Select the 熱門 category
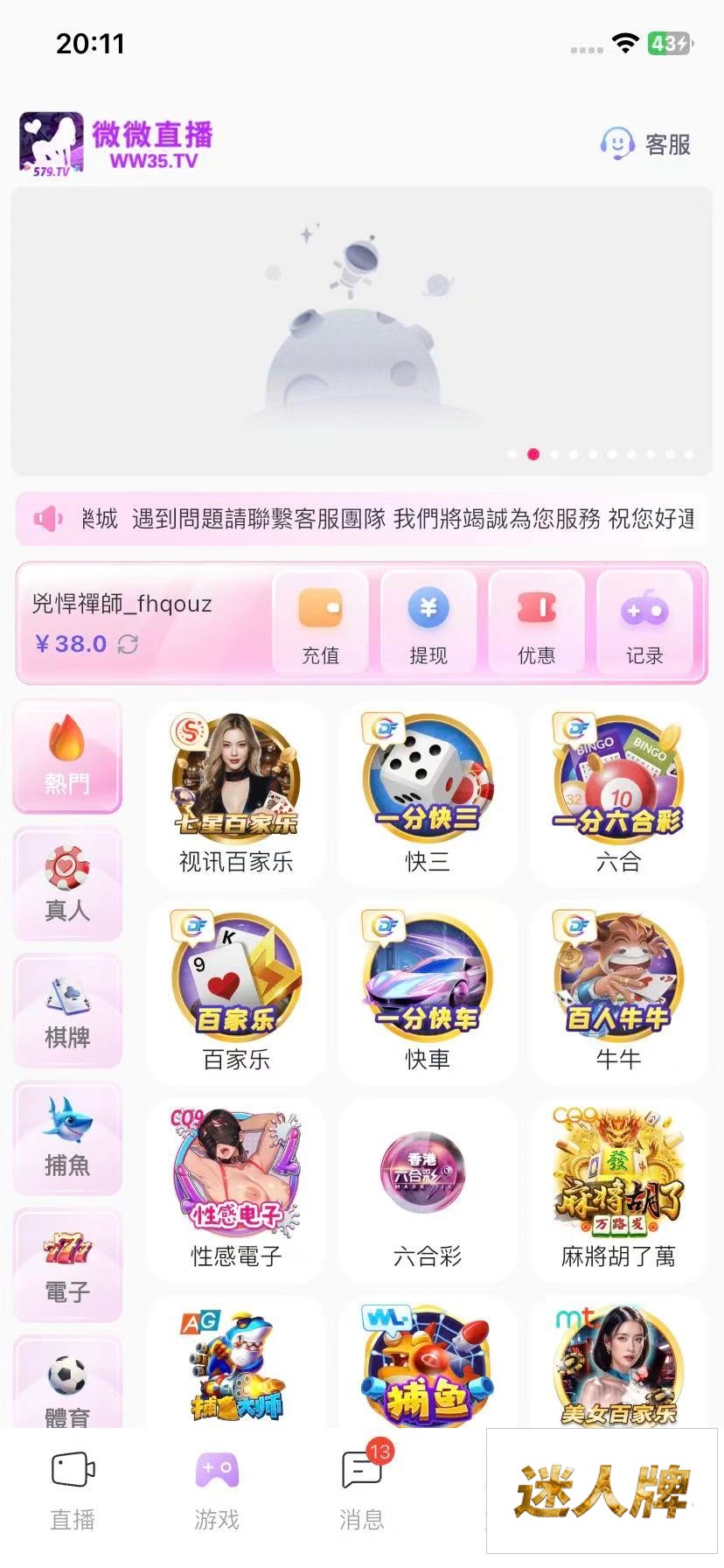The width and height of the screenshot is (724, 1568). (67, 756)
